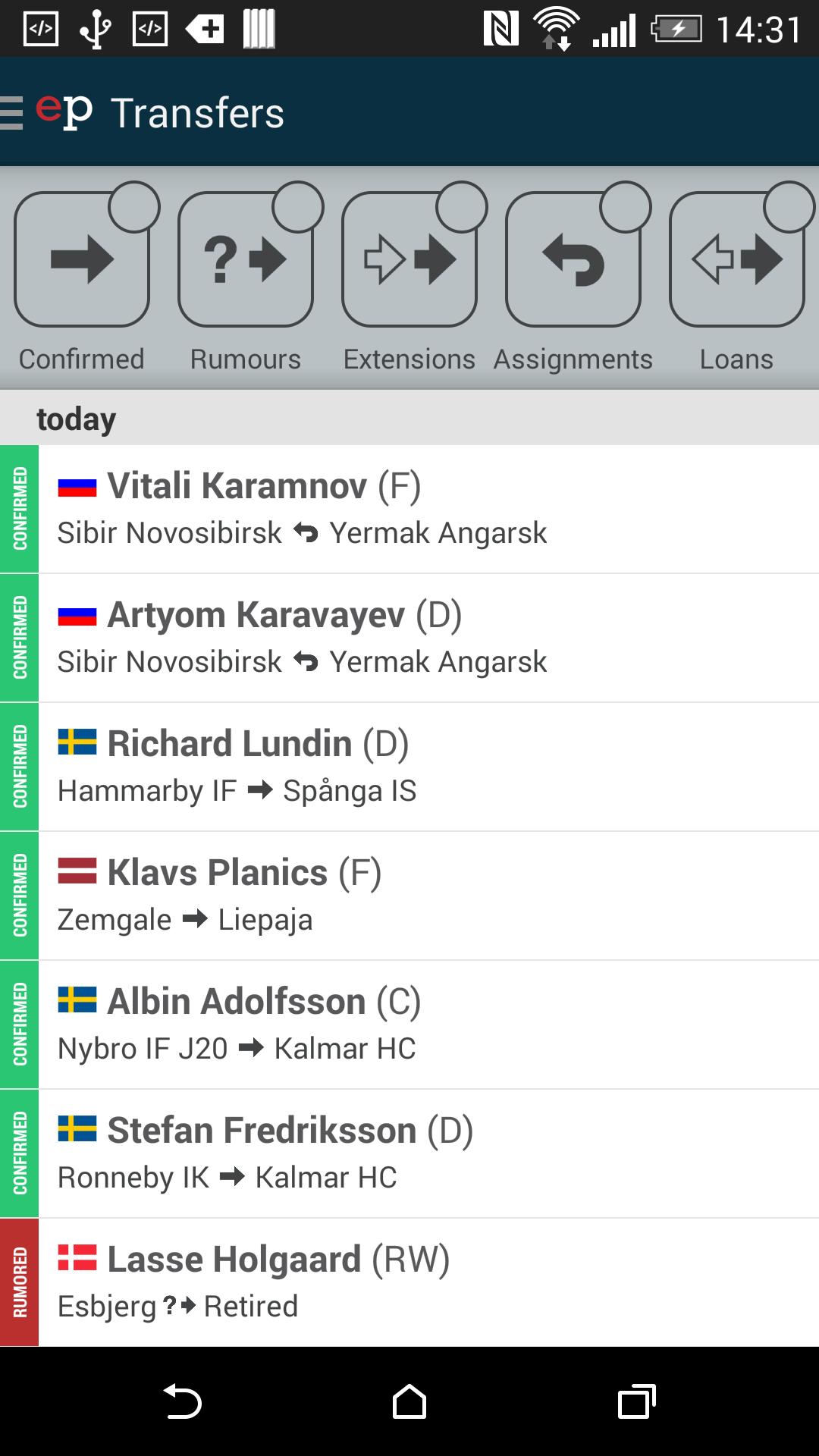Go back using the system back button

coord(182,1401)
